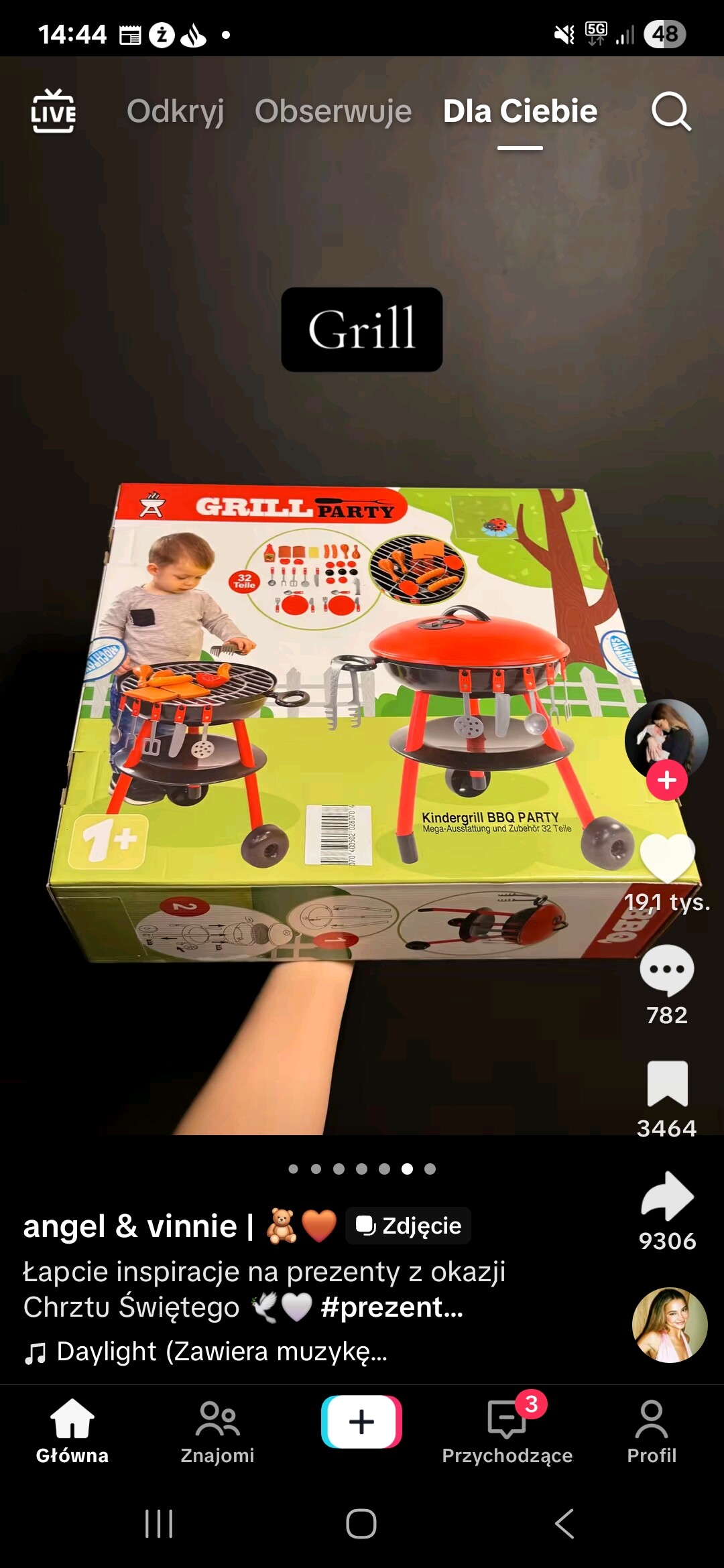Screen dimensions: 724x1568
Task: Select the Dla Ciebie tab
Action: click(x=520, y=111)
